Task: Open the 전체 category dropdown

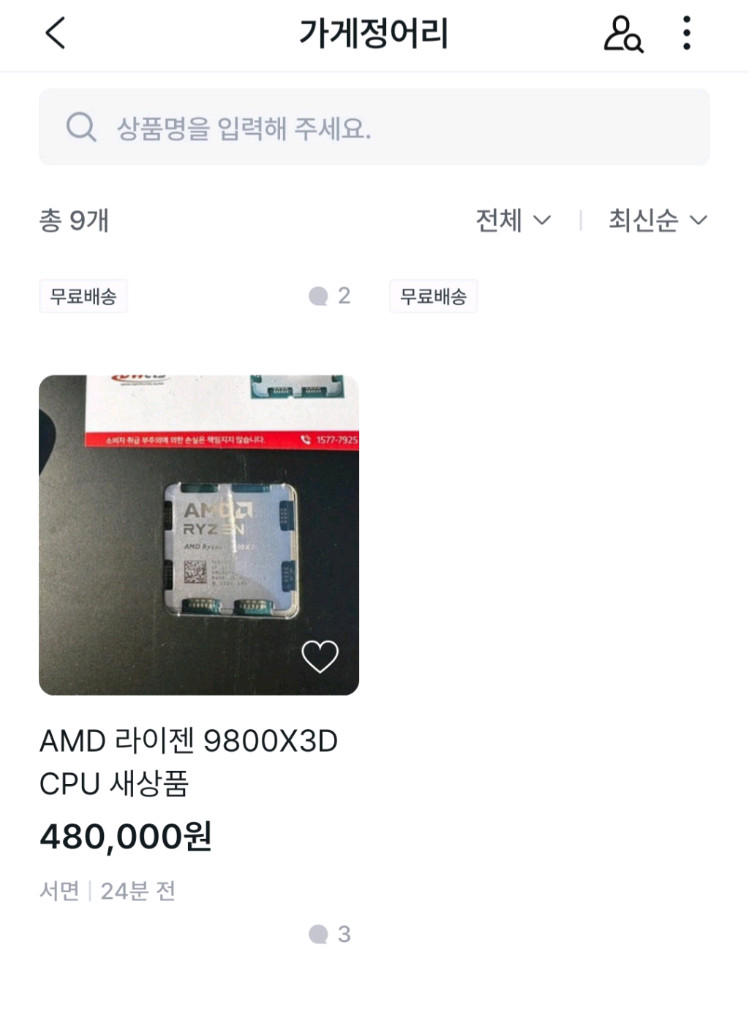Action: point(511,220)
